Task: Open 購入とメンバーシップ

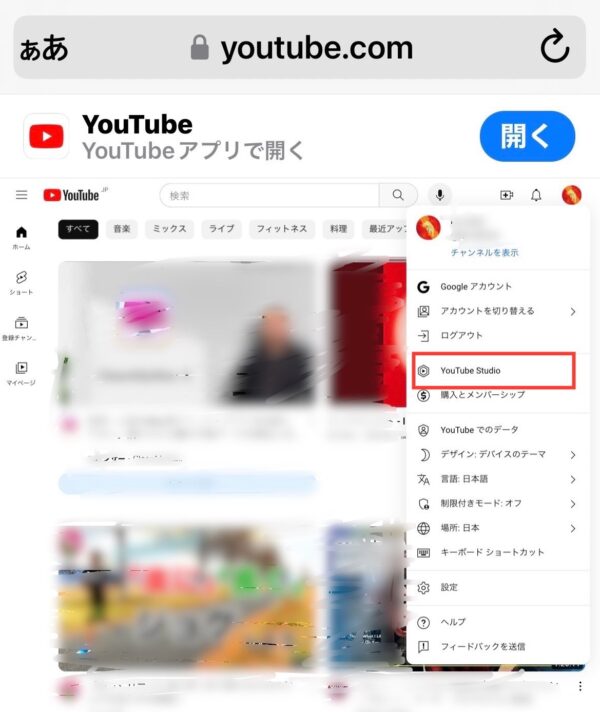Action: tap(482, 395)
